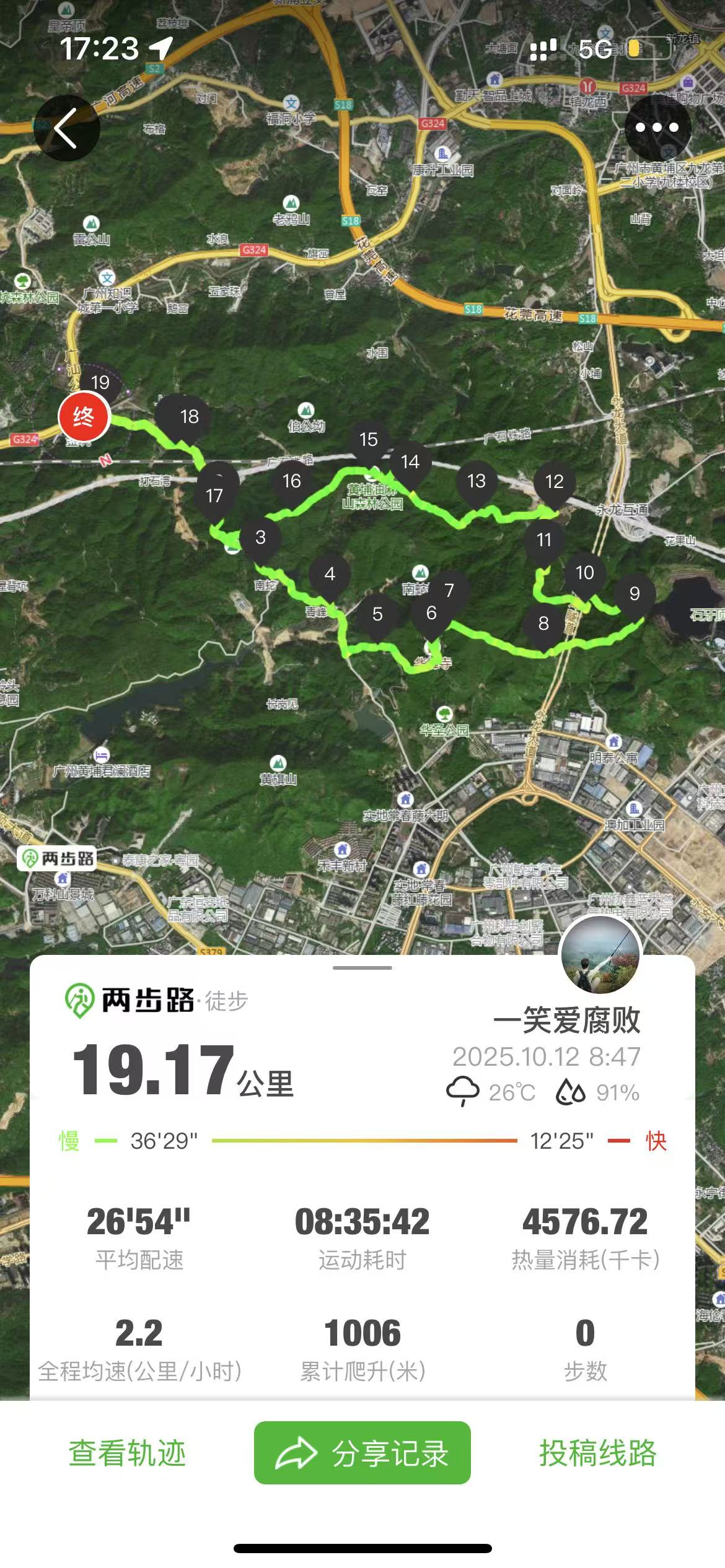
Task: Open 一笑爱腐败's profile avatar
Action: coord(600,956)
